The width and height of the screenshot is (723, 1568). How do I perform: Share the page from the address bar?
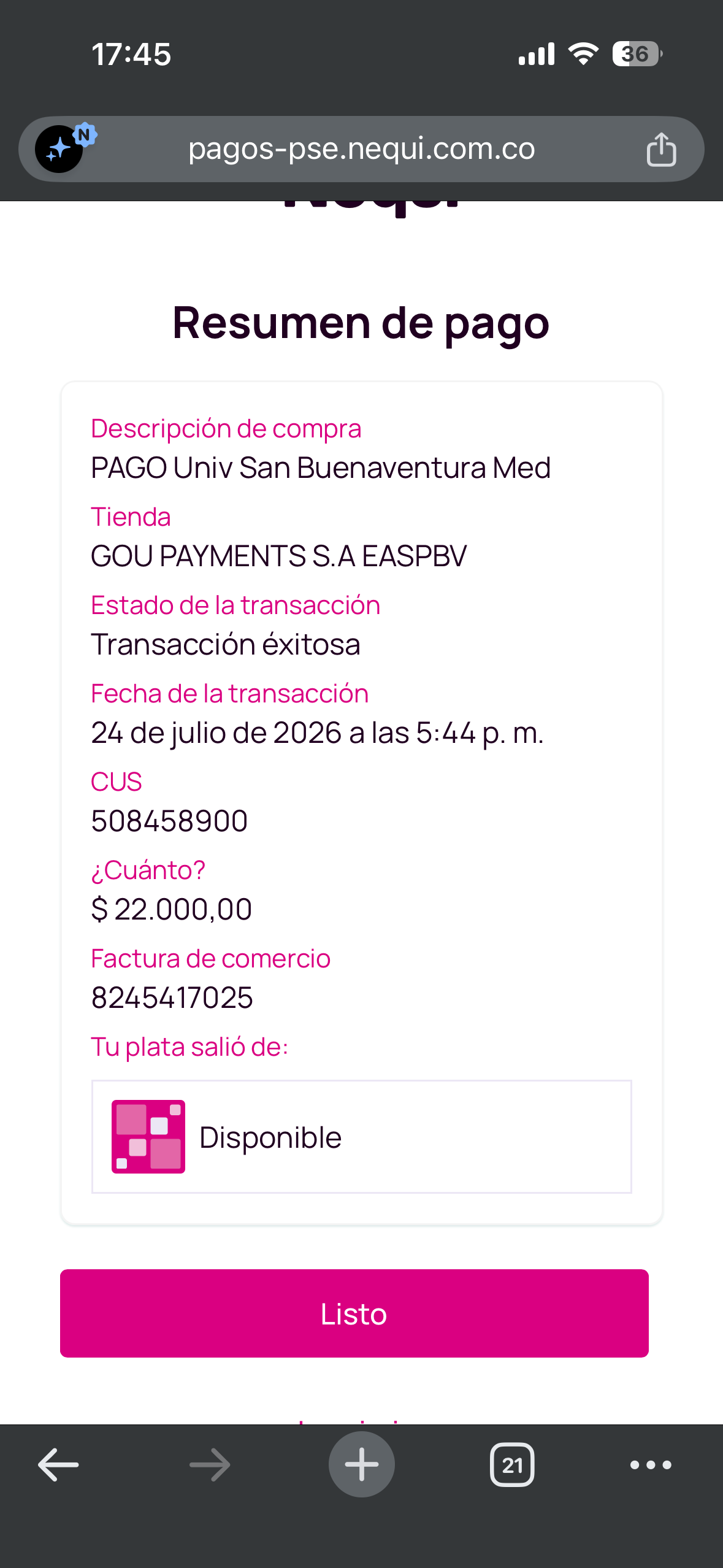coord(661,149)
